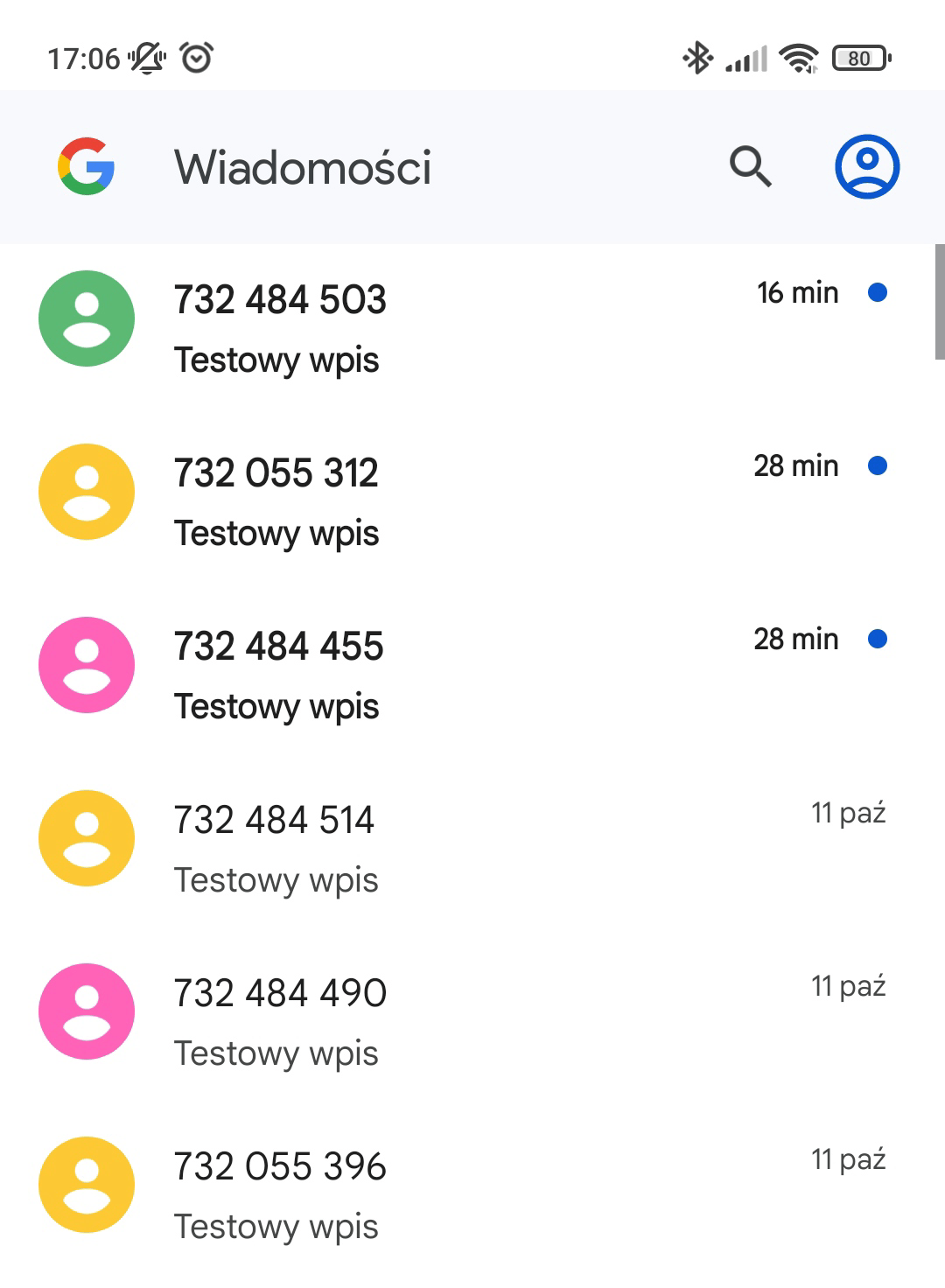The width and height of the screenshot is (945, 1288).
Task: Tap the 'Testowy wpis' preview under 732 055 312
Action: (277, 533)
